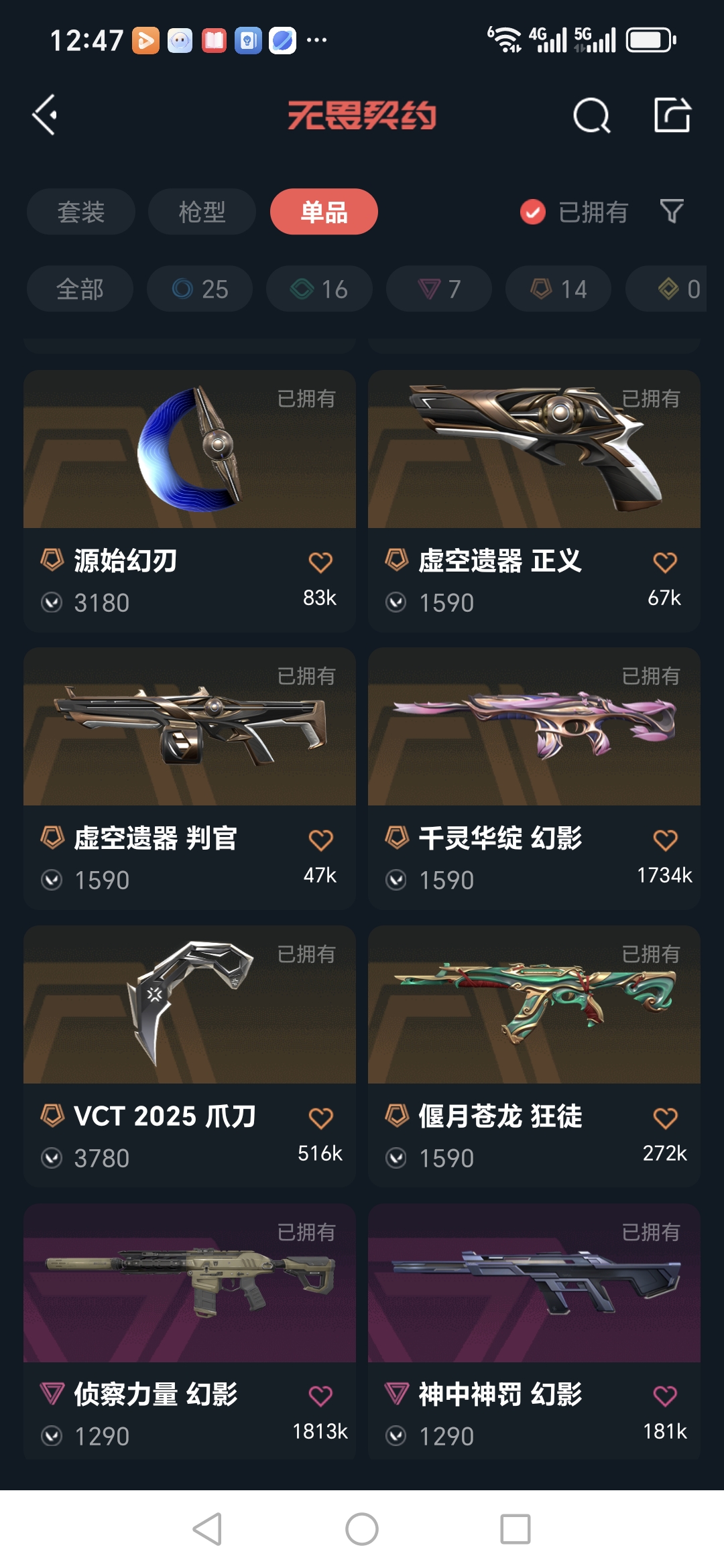This screenshot has width=724, height=1568.
Task: Tap the system home button
Action: [x=362, y=1529]
